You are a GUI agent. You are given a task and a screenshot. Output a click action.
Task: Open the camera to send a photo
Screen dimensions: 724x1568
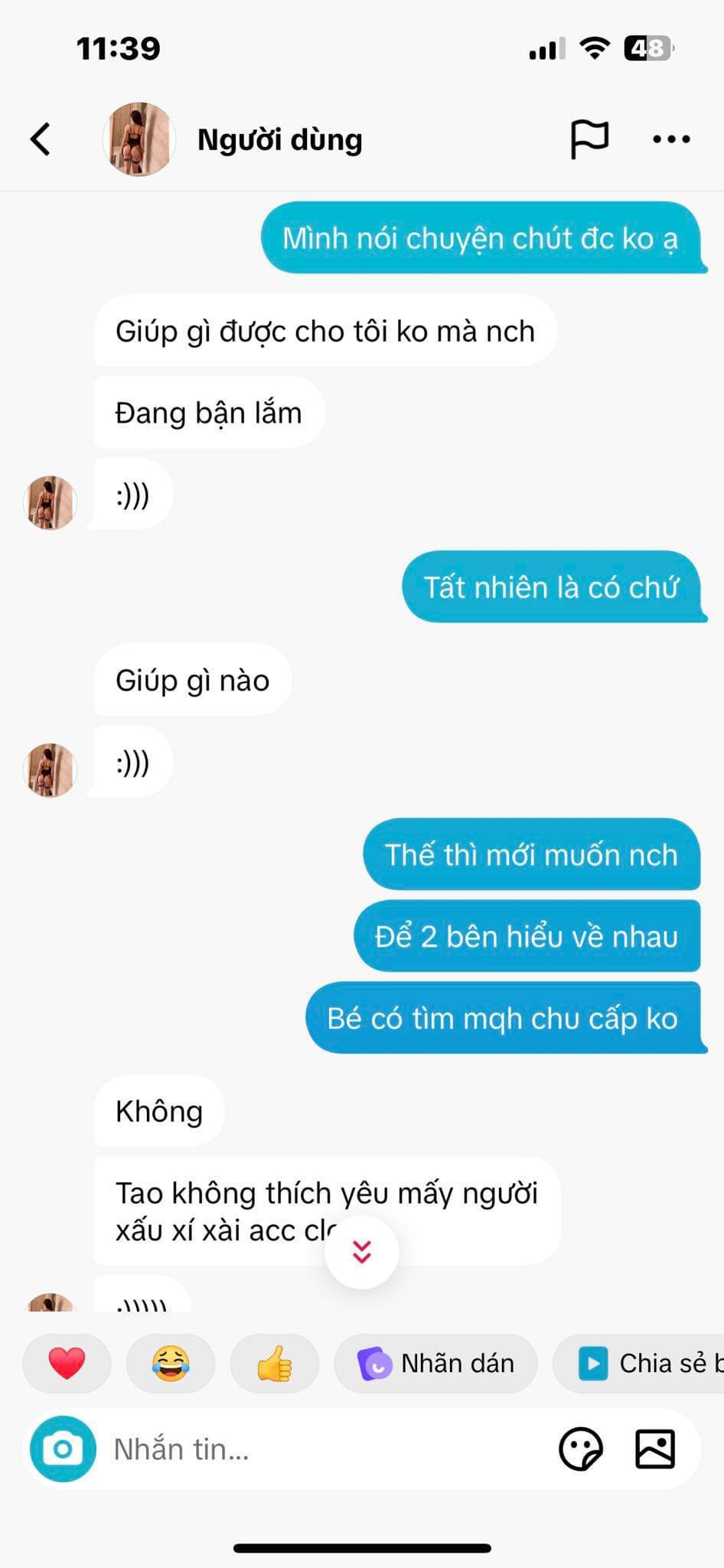tap(63, 1449)
